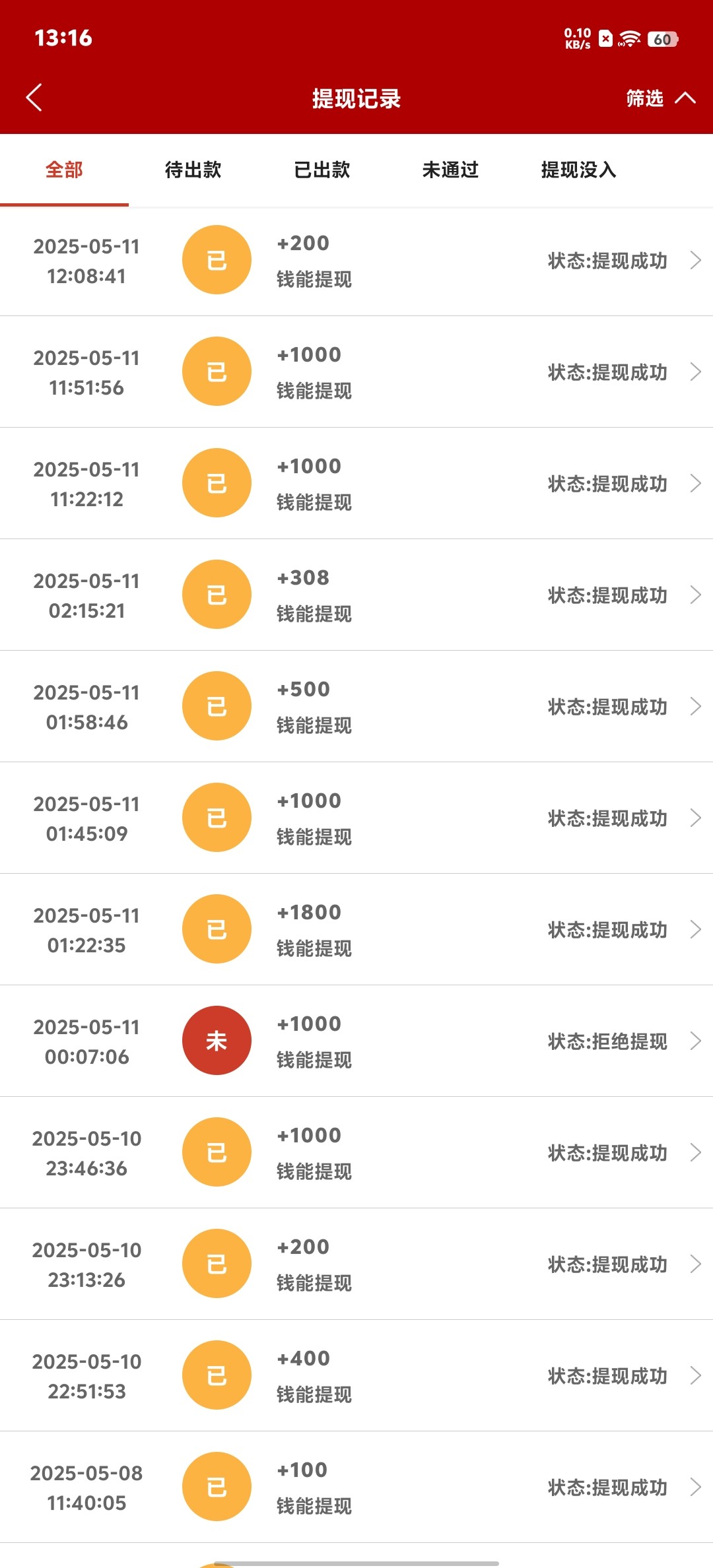
Task: Open the 23:13:26 withdrawal of +200
Action: pyautogui.click(x=356, y=1264)
